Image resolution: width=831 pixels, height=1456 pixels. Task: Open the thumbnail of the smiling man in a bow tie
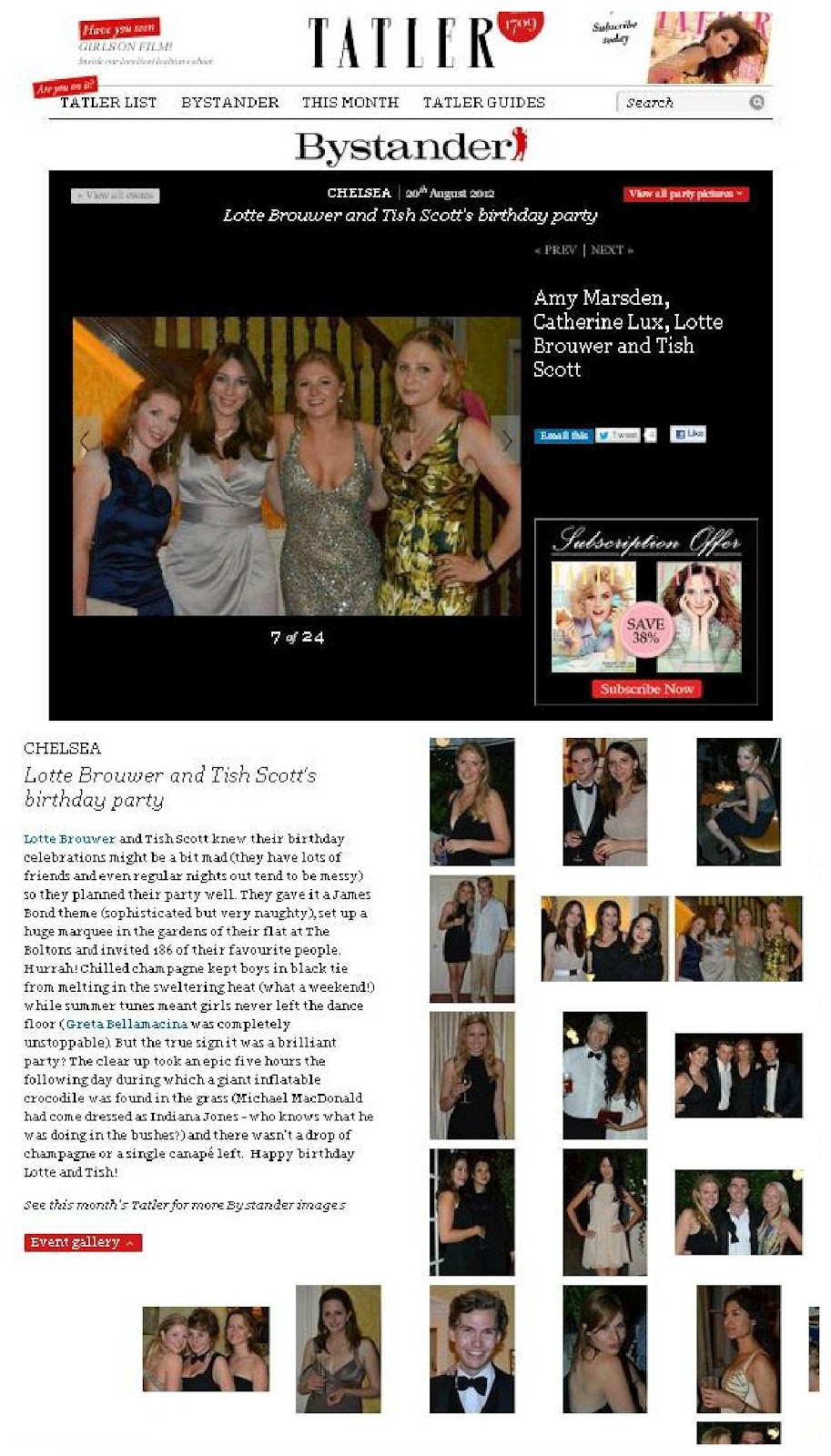coord(471,1349)
